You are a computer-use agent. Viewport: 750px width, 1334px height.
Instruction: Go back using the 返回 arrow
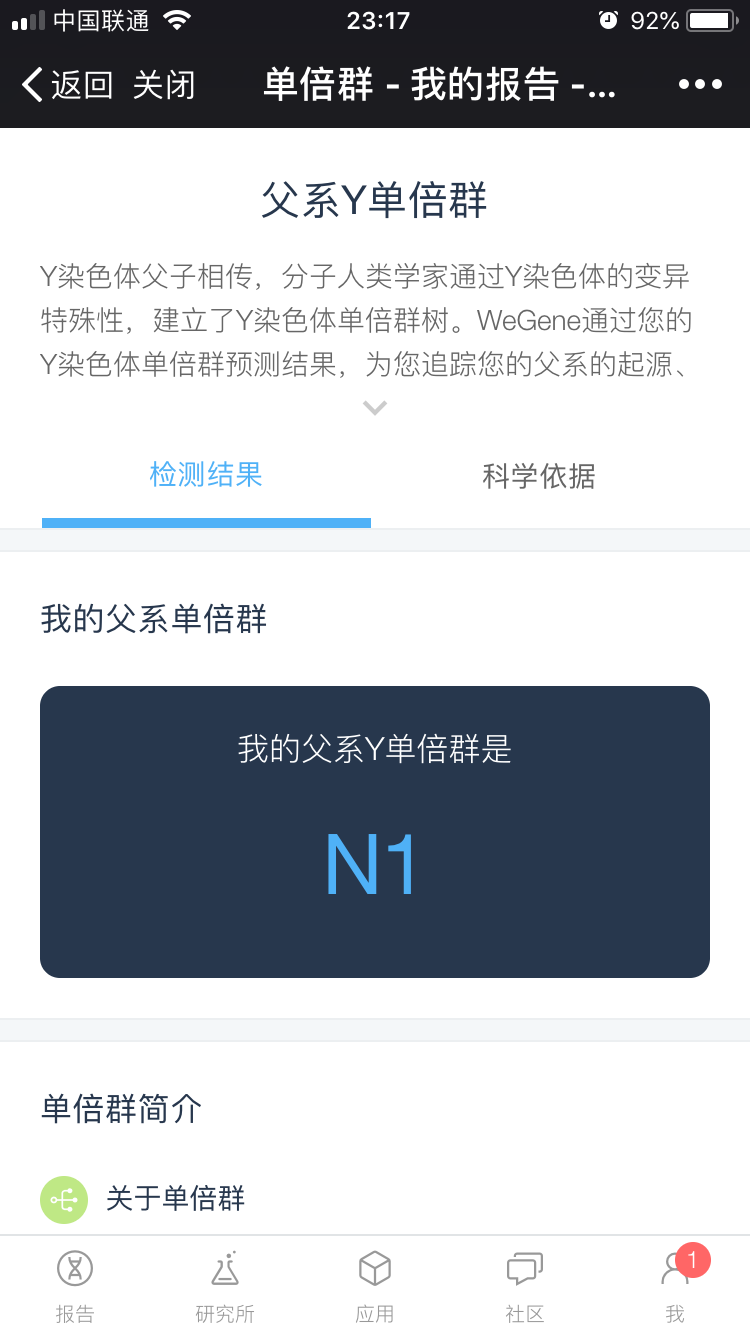click(x=67, y=85)
